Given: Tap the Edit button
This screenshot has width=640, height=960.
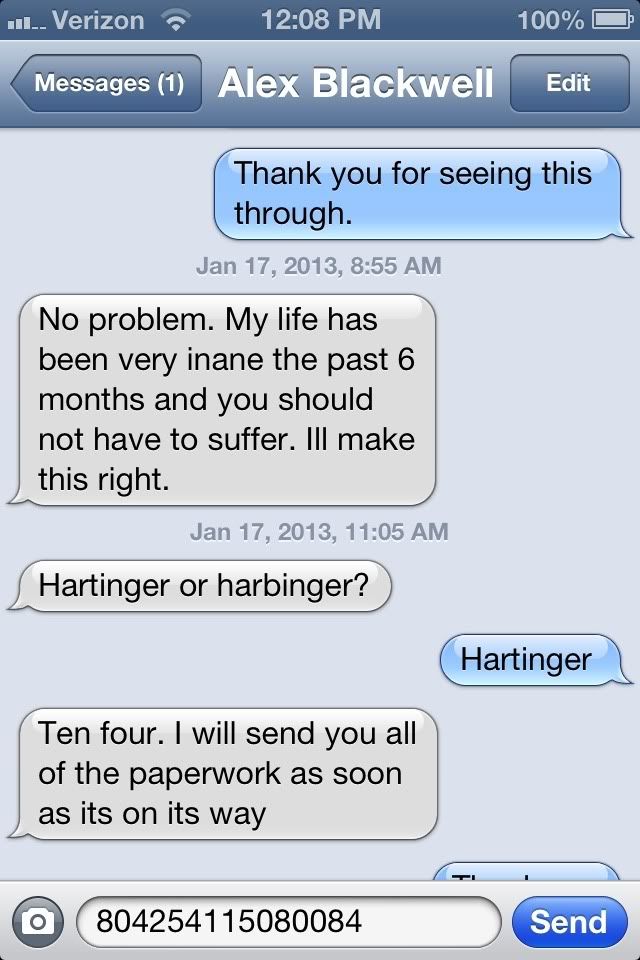Looking at the screenshot, I should (x=567, y=84).
